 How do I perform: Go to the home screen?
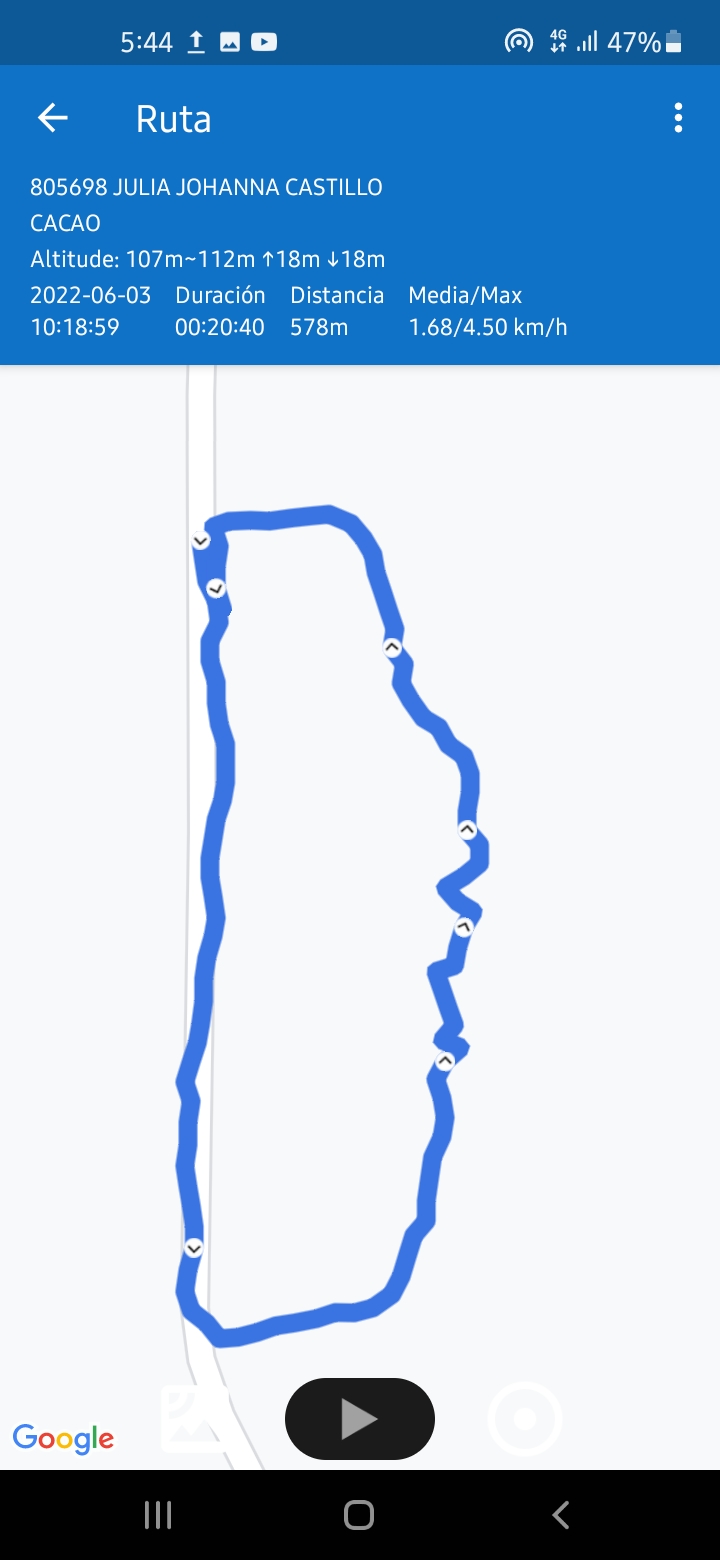pyautogui.click(x=359, y=1515)
